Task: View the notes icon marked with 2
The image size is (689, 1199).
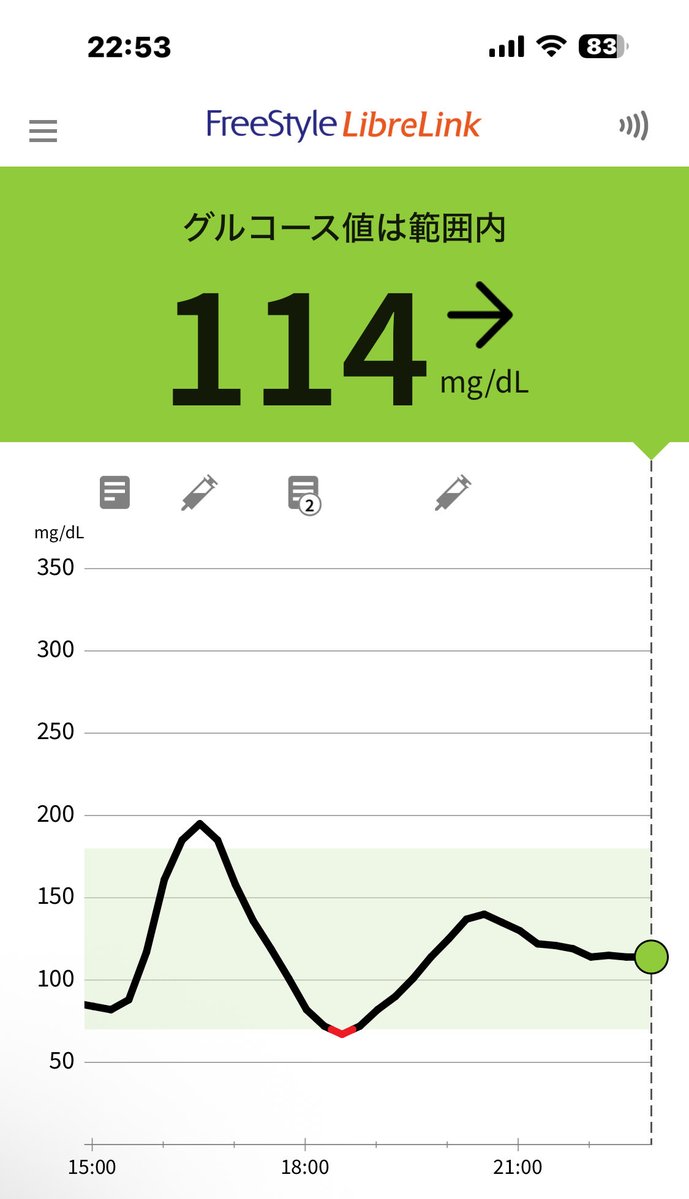Action: click(x=304, y=494)
